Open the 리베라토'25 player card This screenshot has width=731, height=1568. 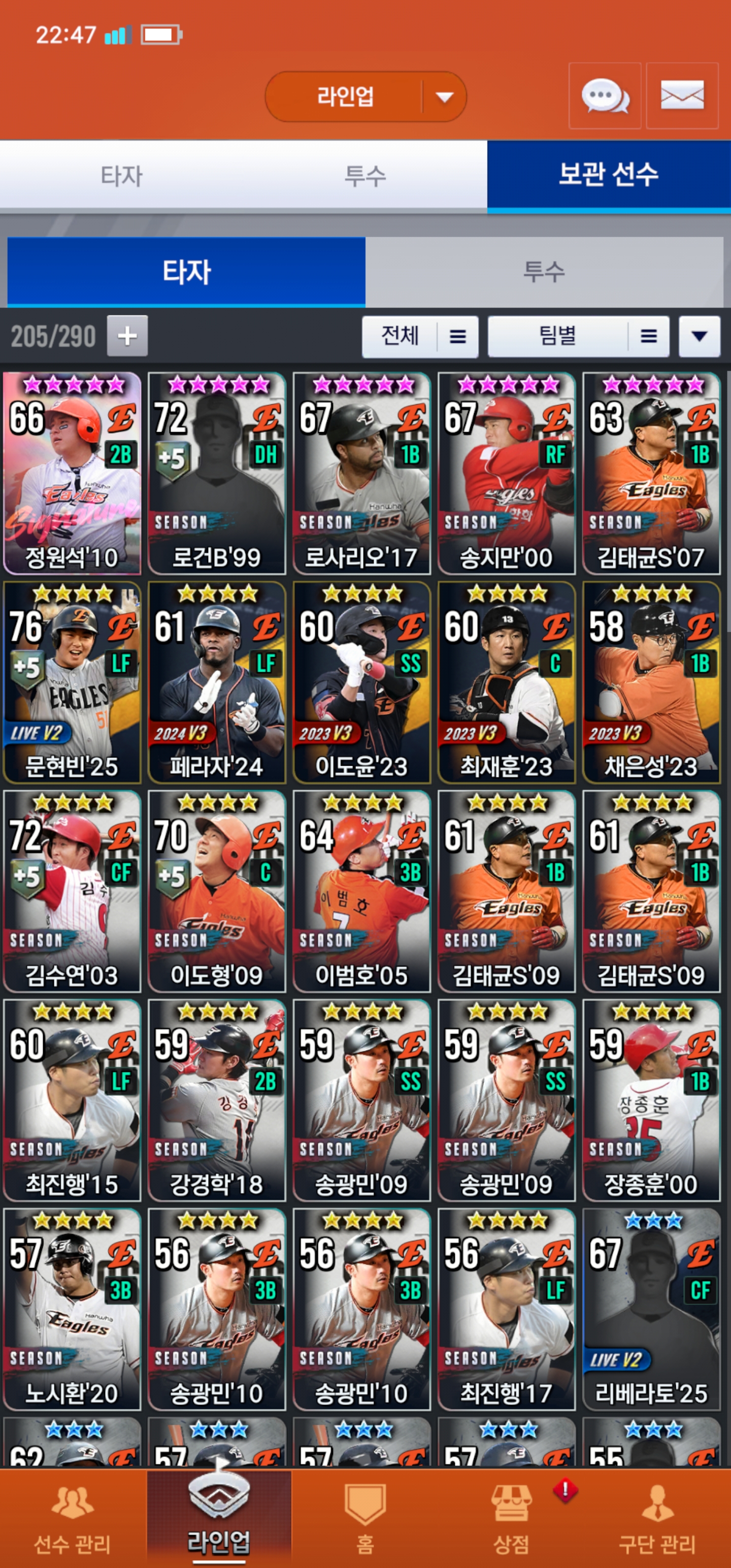coord(651,1309)
